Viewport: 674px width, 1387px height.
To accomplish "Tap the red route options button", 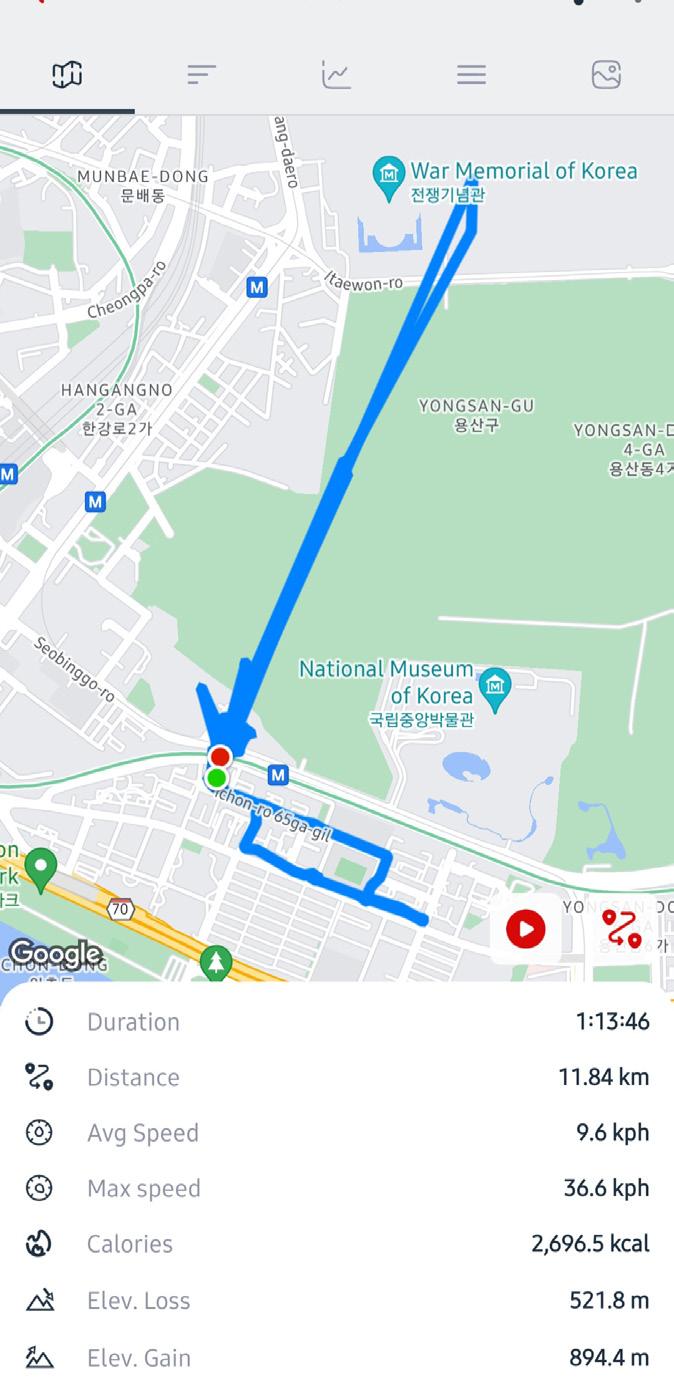I will coord(621,929).
